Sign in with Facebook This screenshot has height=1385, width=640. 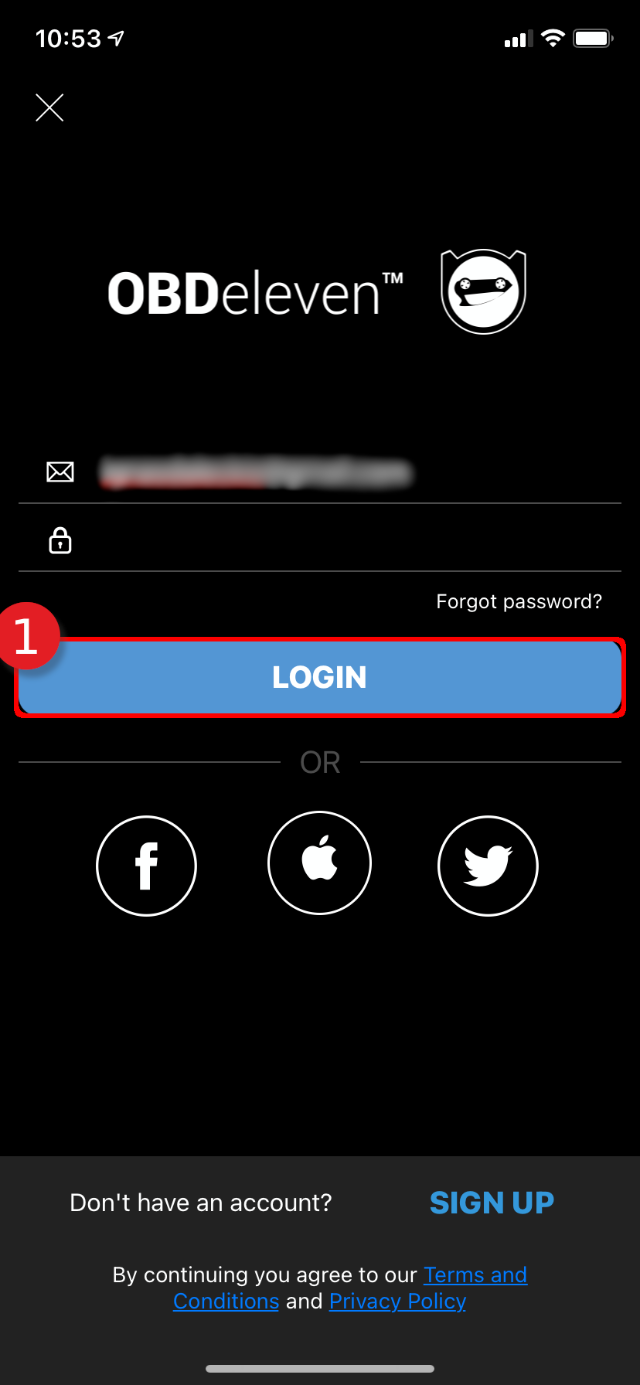(146, 866)
